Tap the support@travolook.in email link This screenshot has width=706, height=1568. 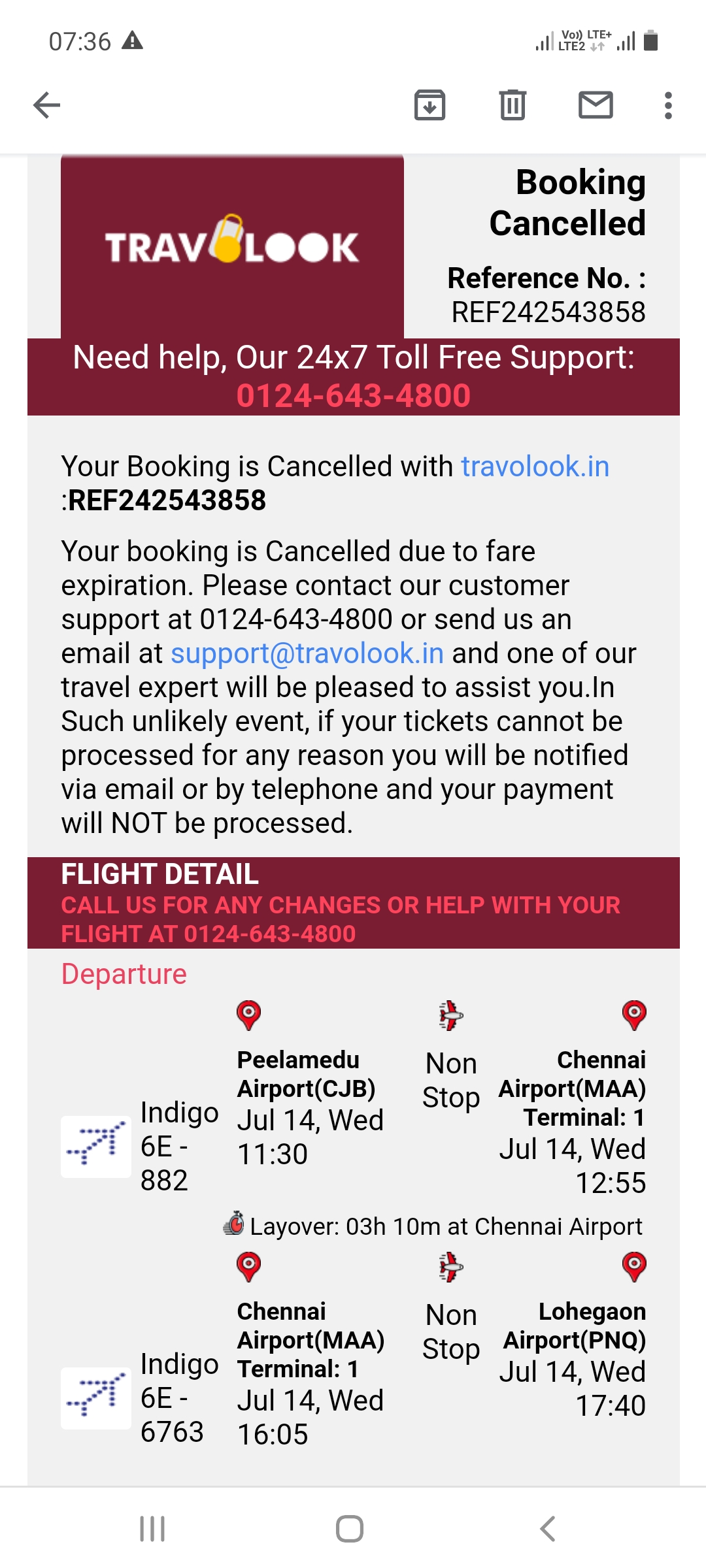[x=307, y=653]
